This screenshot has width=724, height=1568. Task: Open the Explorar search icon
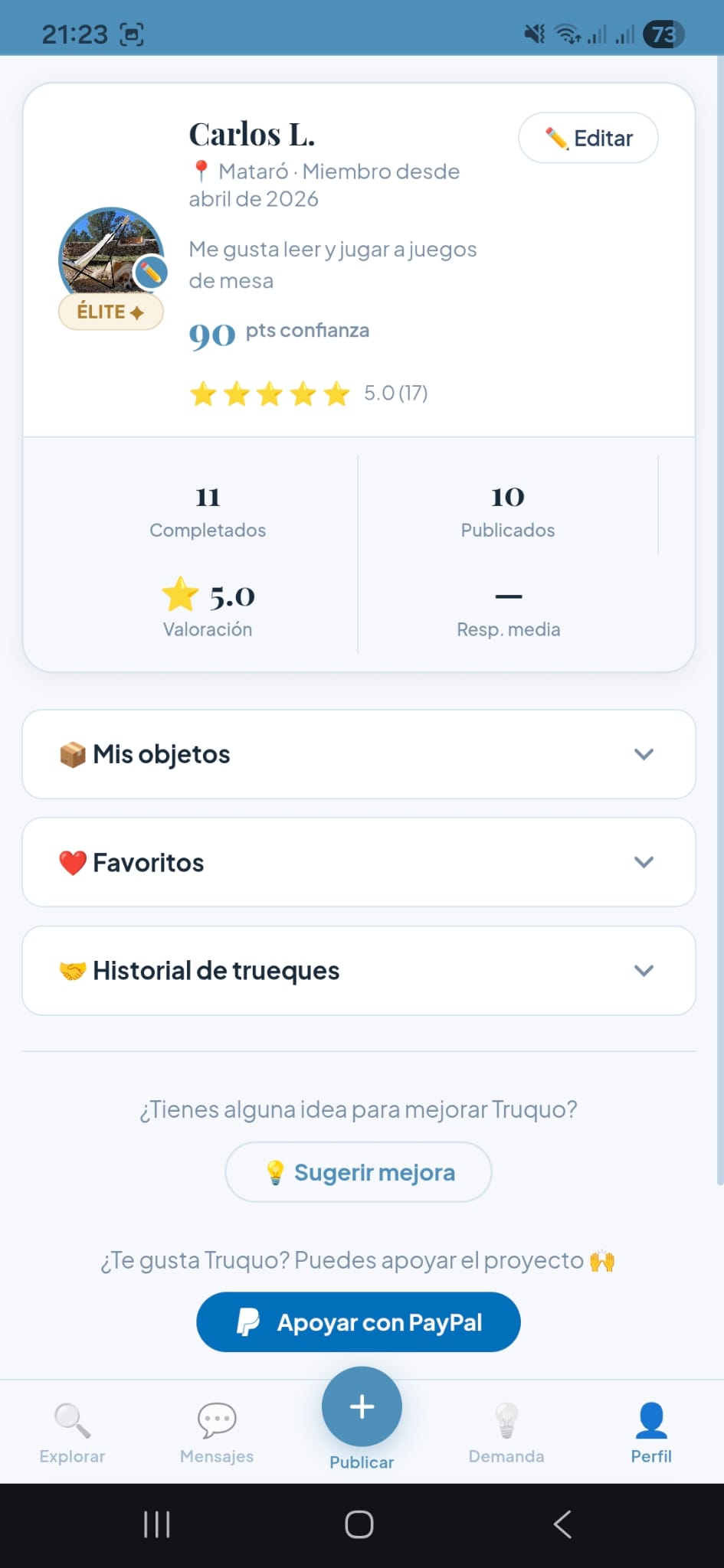71,1418
